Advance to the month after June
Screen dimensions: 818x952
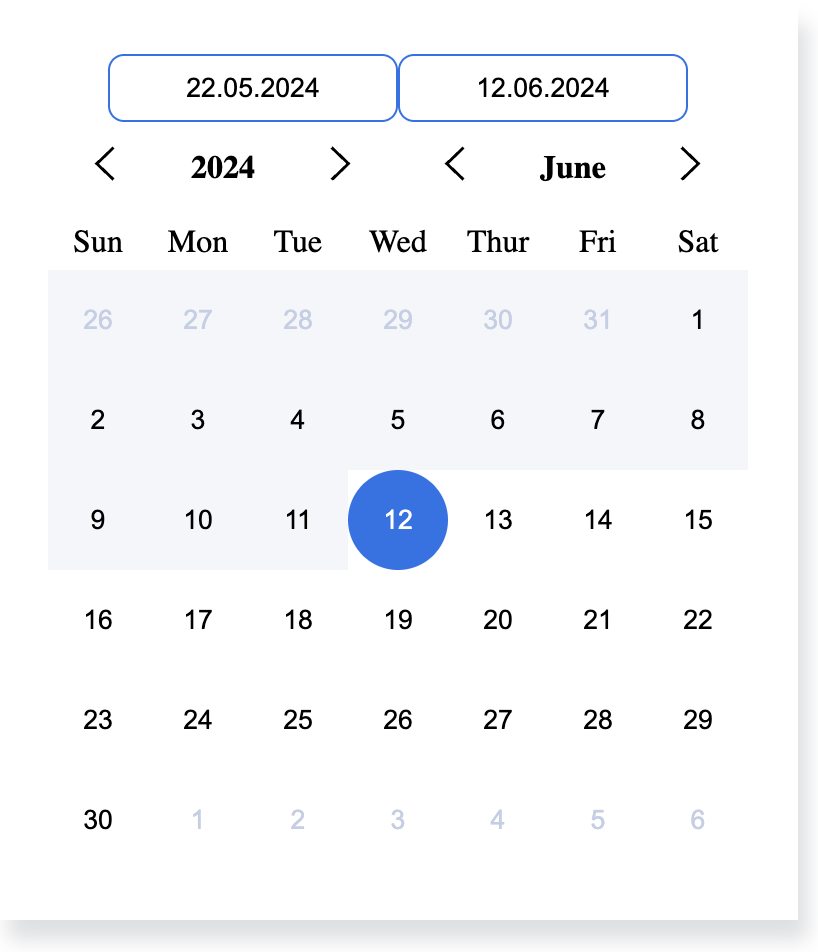690,164
